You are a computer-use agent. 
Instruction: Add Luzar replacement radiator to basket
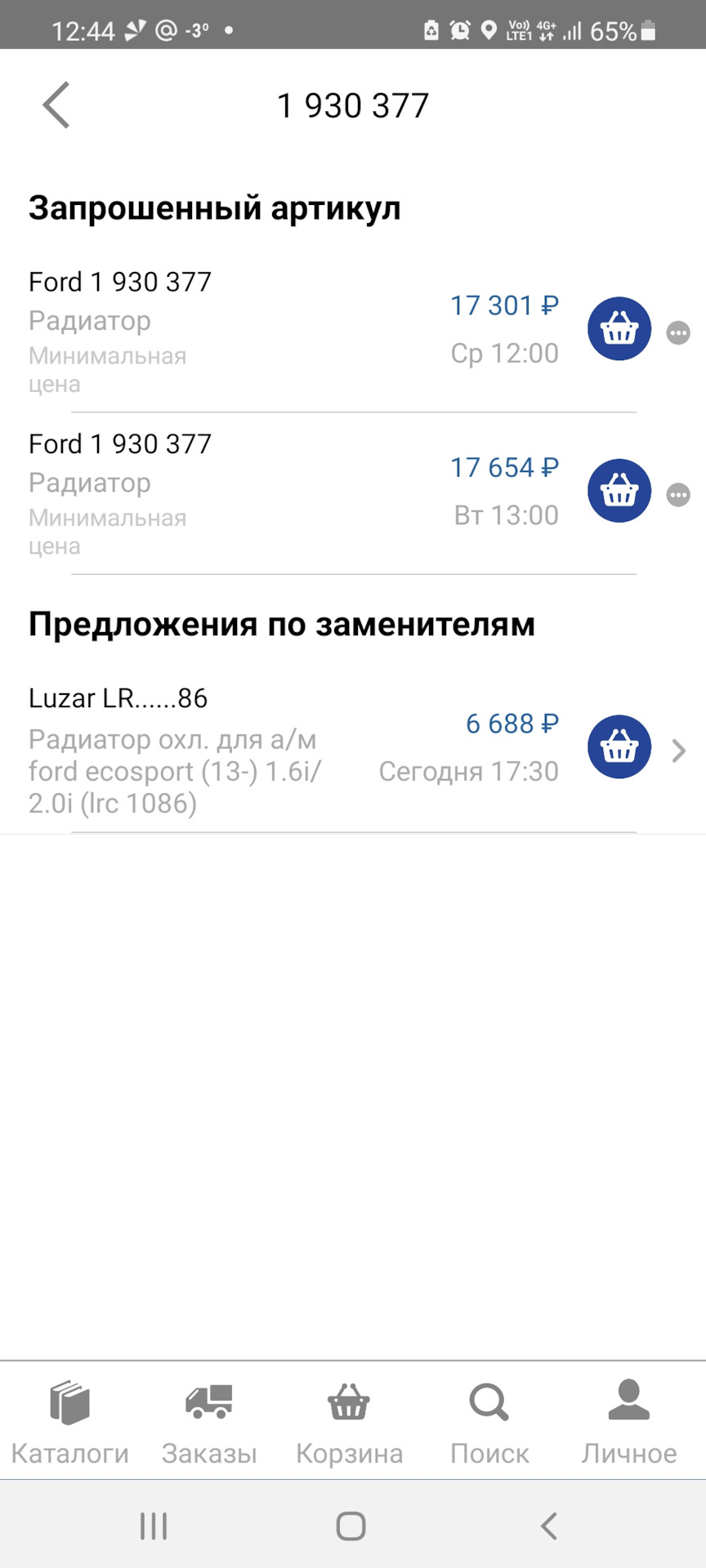click(x=619, y=746)
